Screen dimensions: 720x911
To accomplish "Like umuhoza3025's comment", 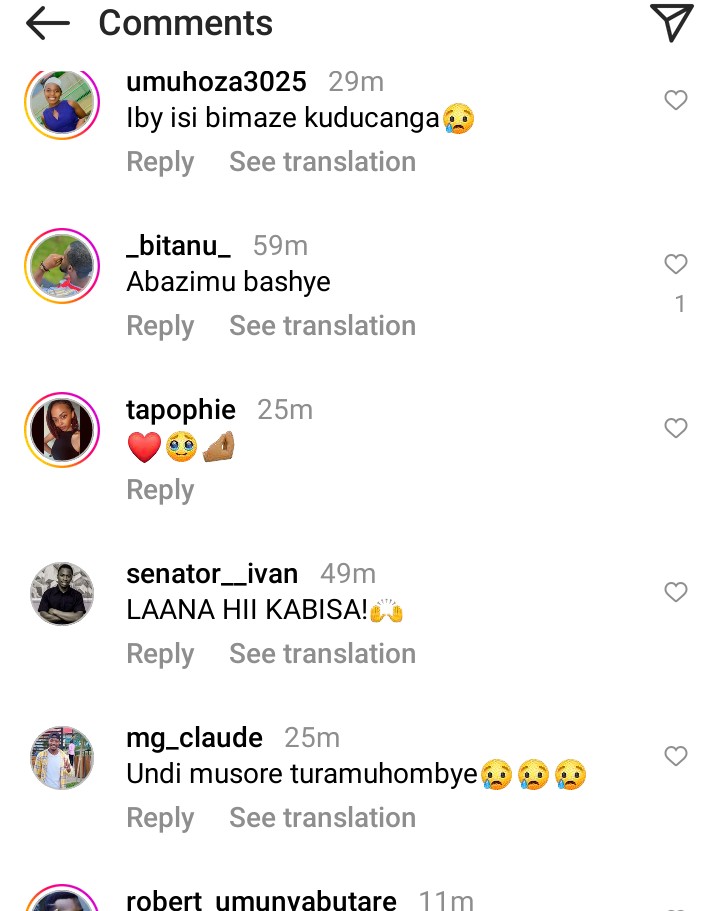I will [x=676, y=100].
